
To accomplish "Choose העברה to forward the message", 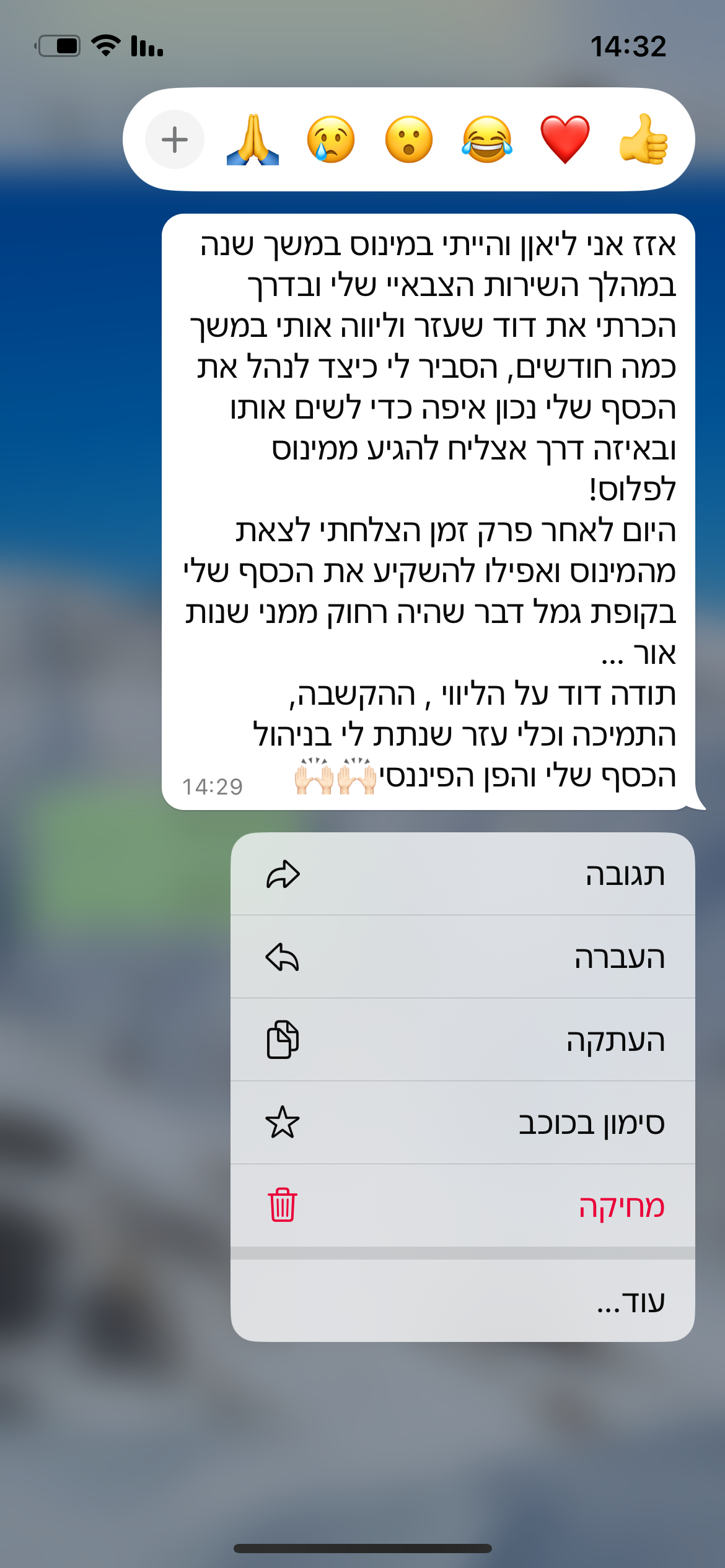I will (x=462, y=957).
